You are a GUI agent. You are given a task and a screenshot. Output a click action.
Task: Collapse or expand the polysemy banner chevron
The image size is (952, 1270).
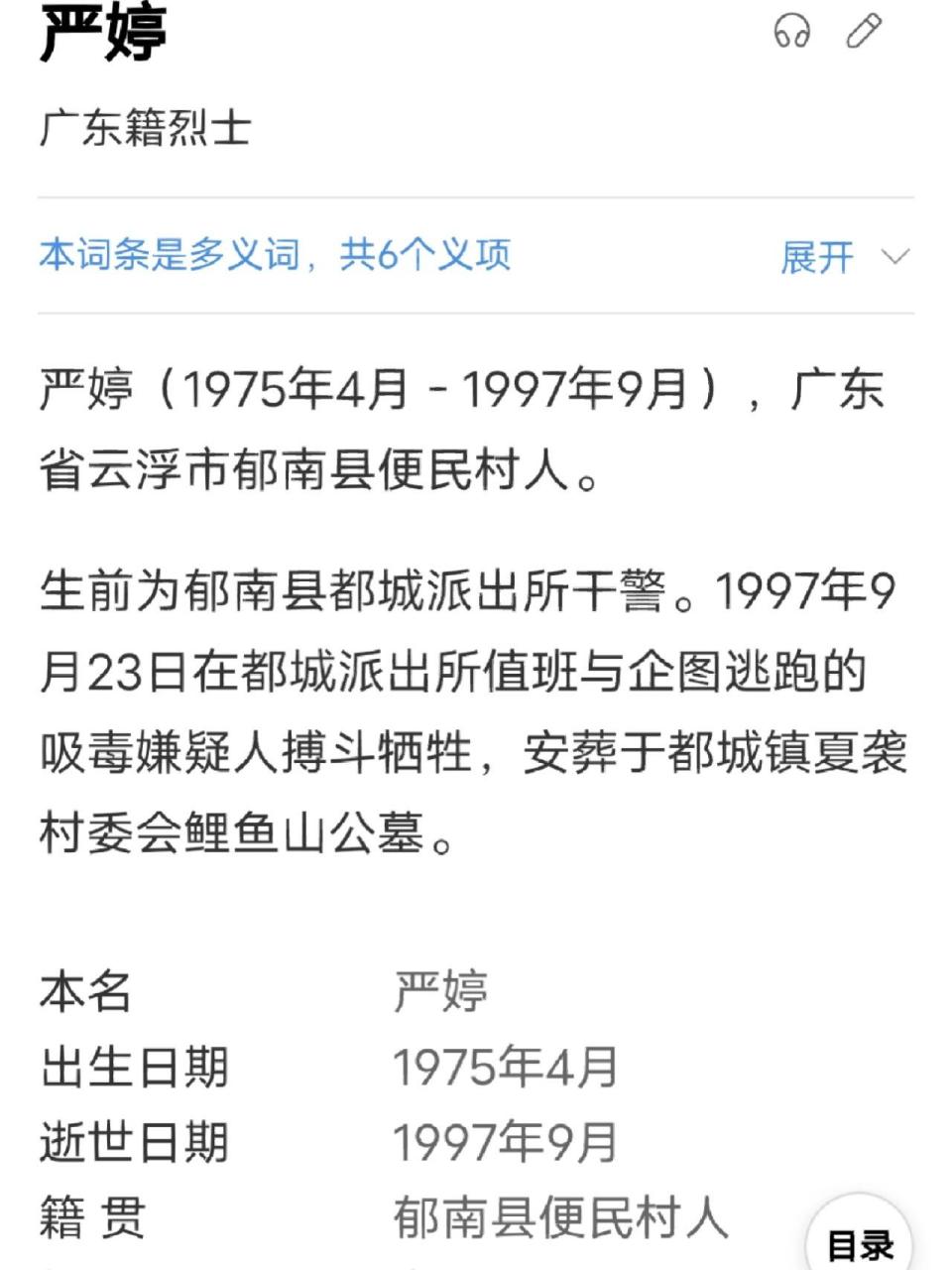[892, 256]
